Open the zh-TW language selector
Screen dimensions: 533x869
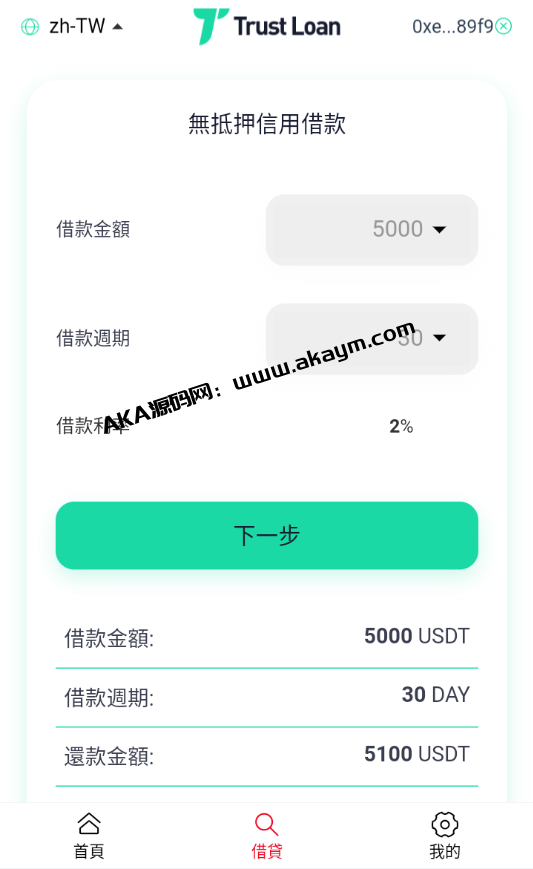coord(72,26)
